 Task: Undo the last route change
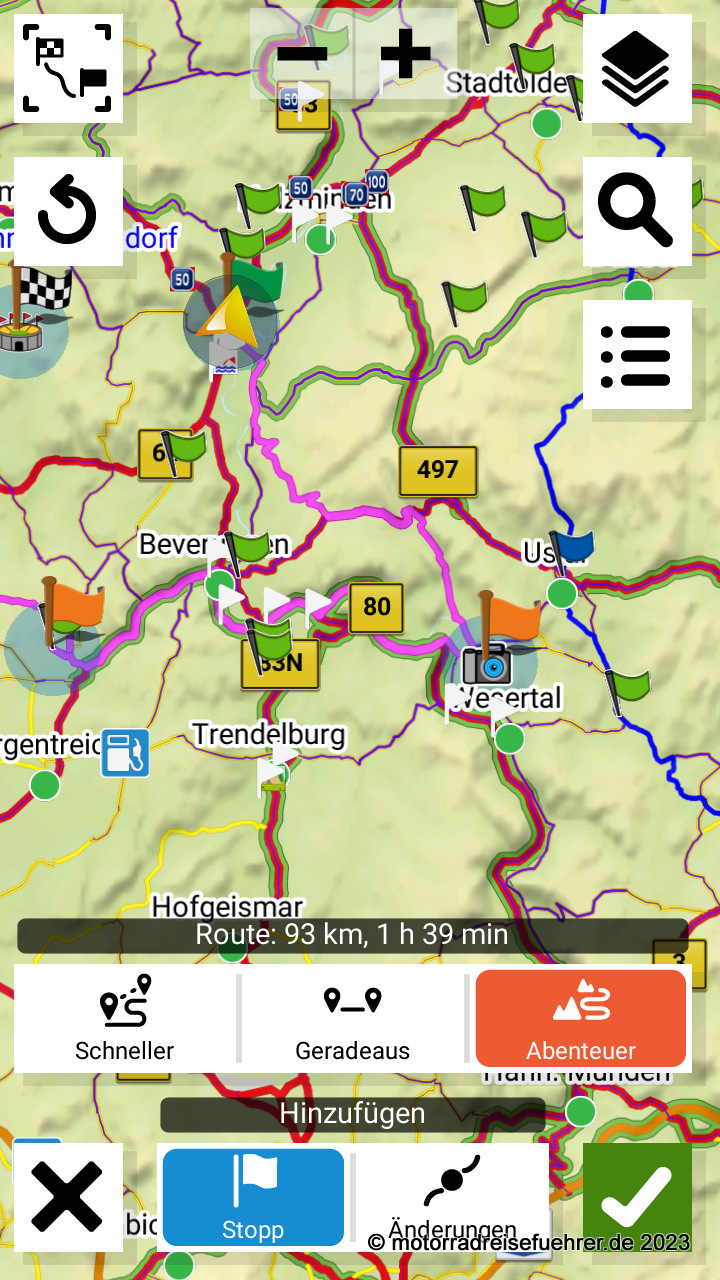(x=69, y=212)
